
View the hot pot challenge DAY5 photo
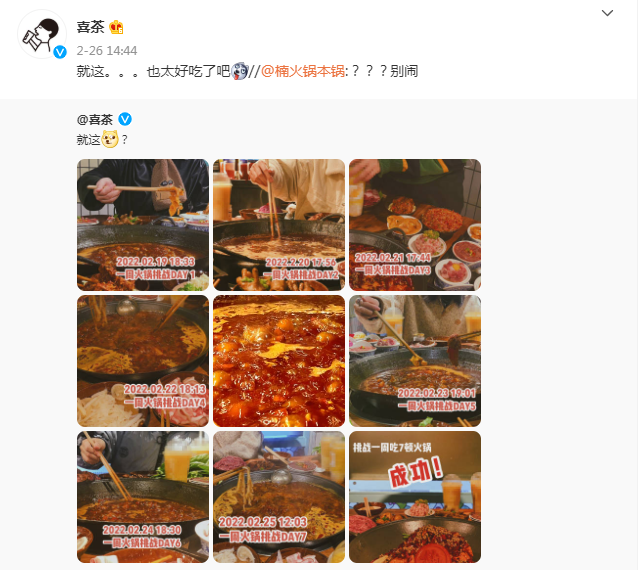[x=415, y=361]
